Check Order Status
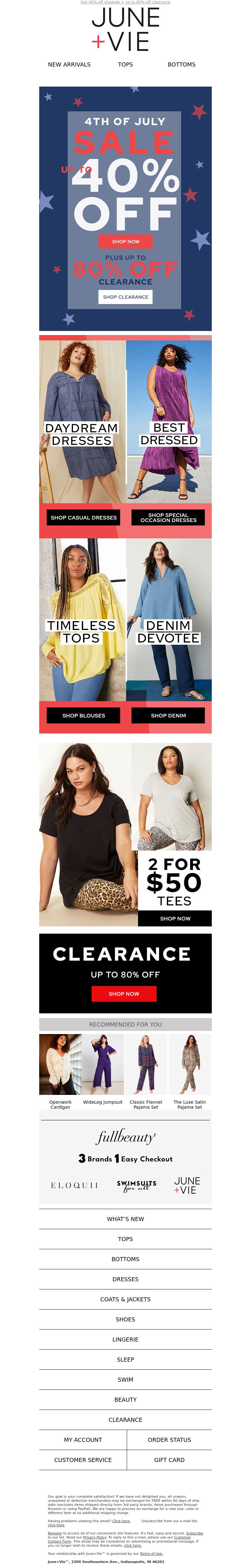Screen dimensions: 251x1568 [169, 1440]
